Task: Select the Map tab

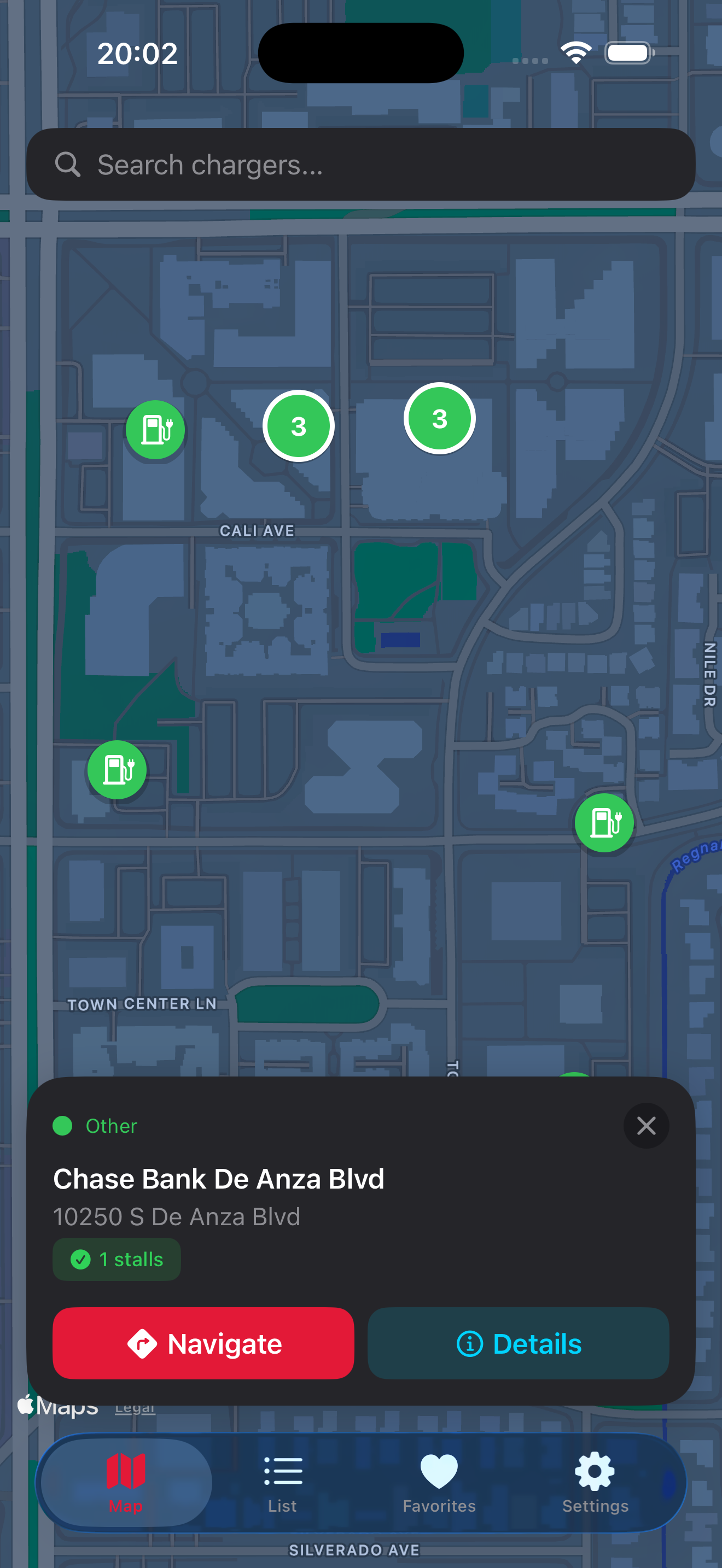Action: [126, 1482]
